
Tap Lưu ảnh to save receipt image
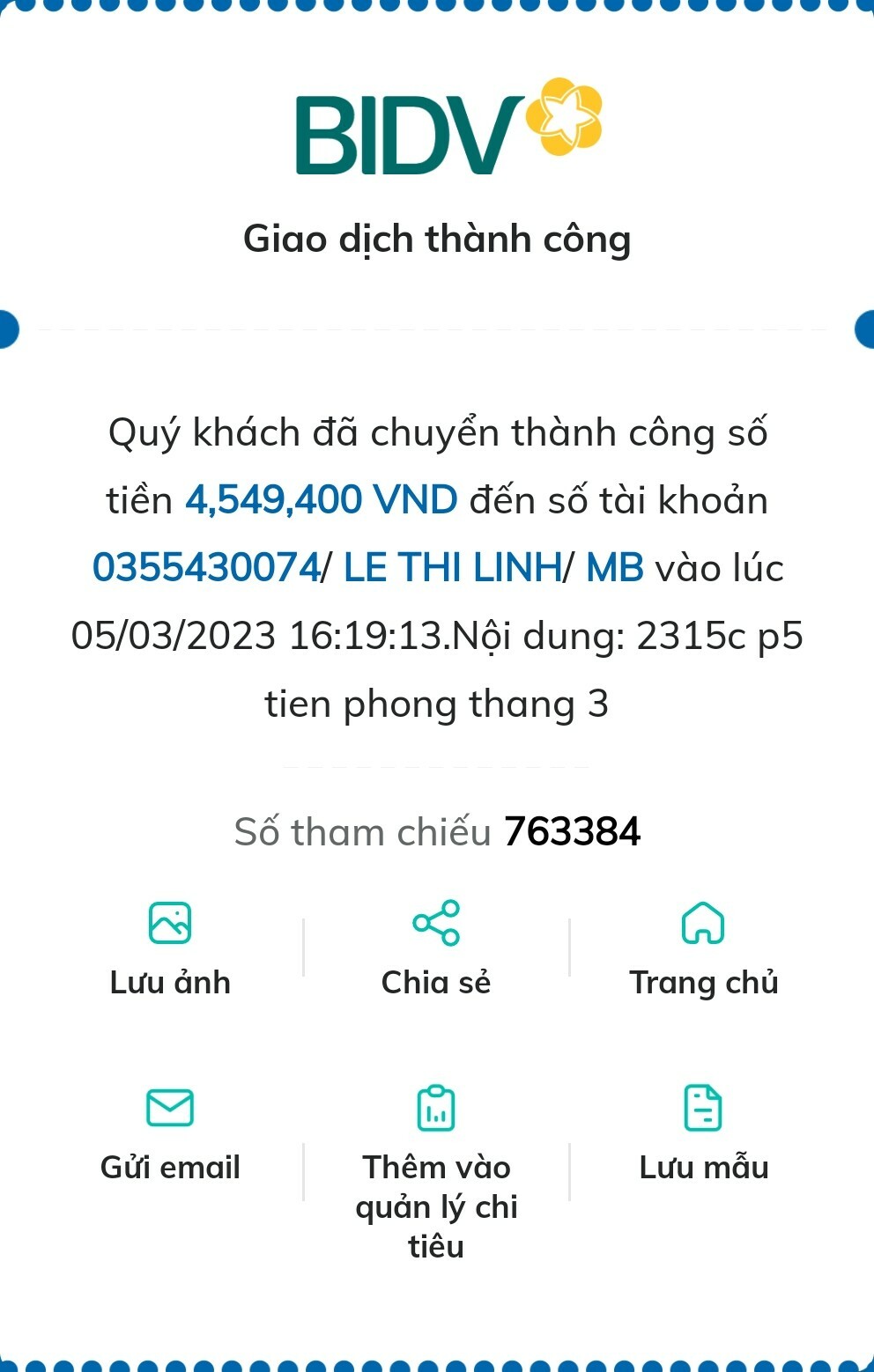[x=170, y=948]
